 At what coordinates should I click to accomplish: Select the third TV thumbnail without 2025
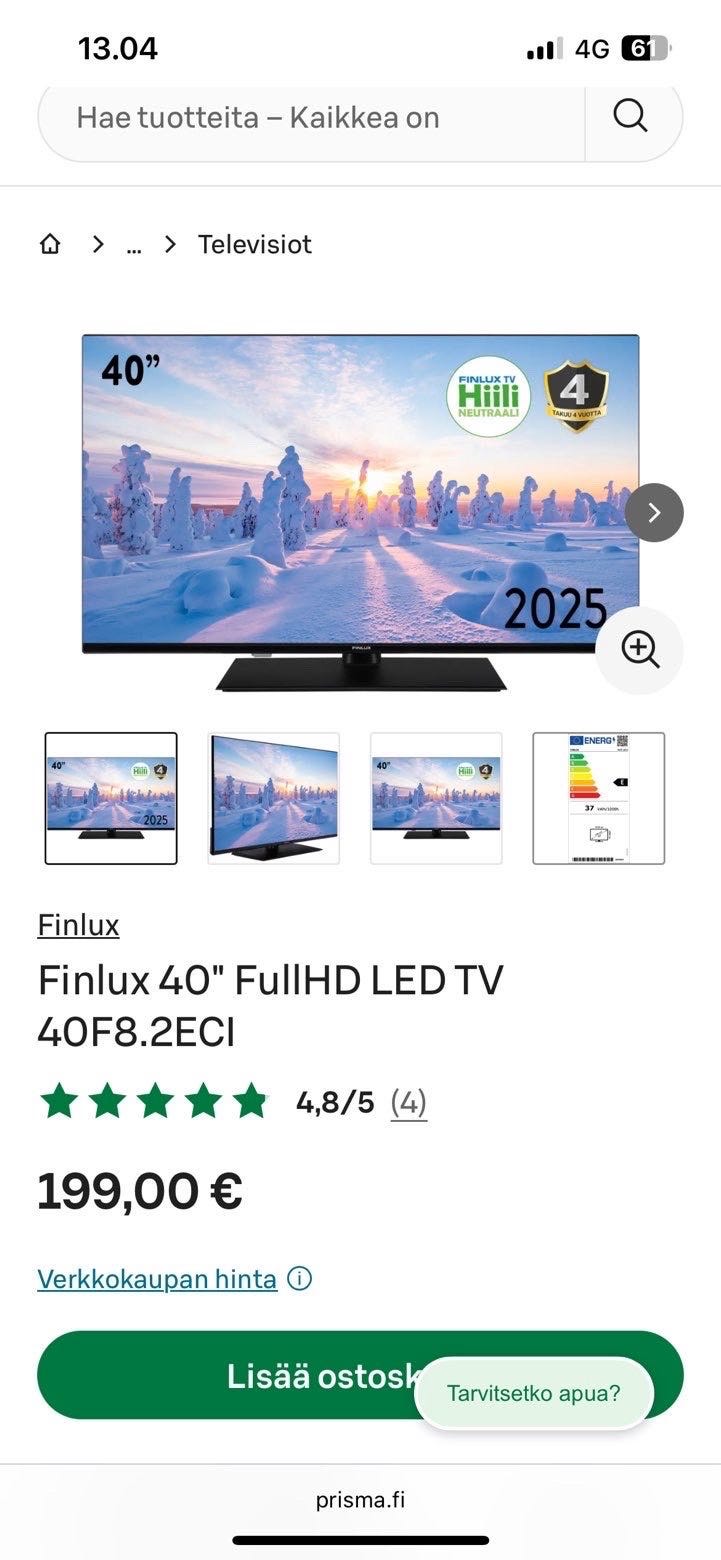click(436, 798)
